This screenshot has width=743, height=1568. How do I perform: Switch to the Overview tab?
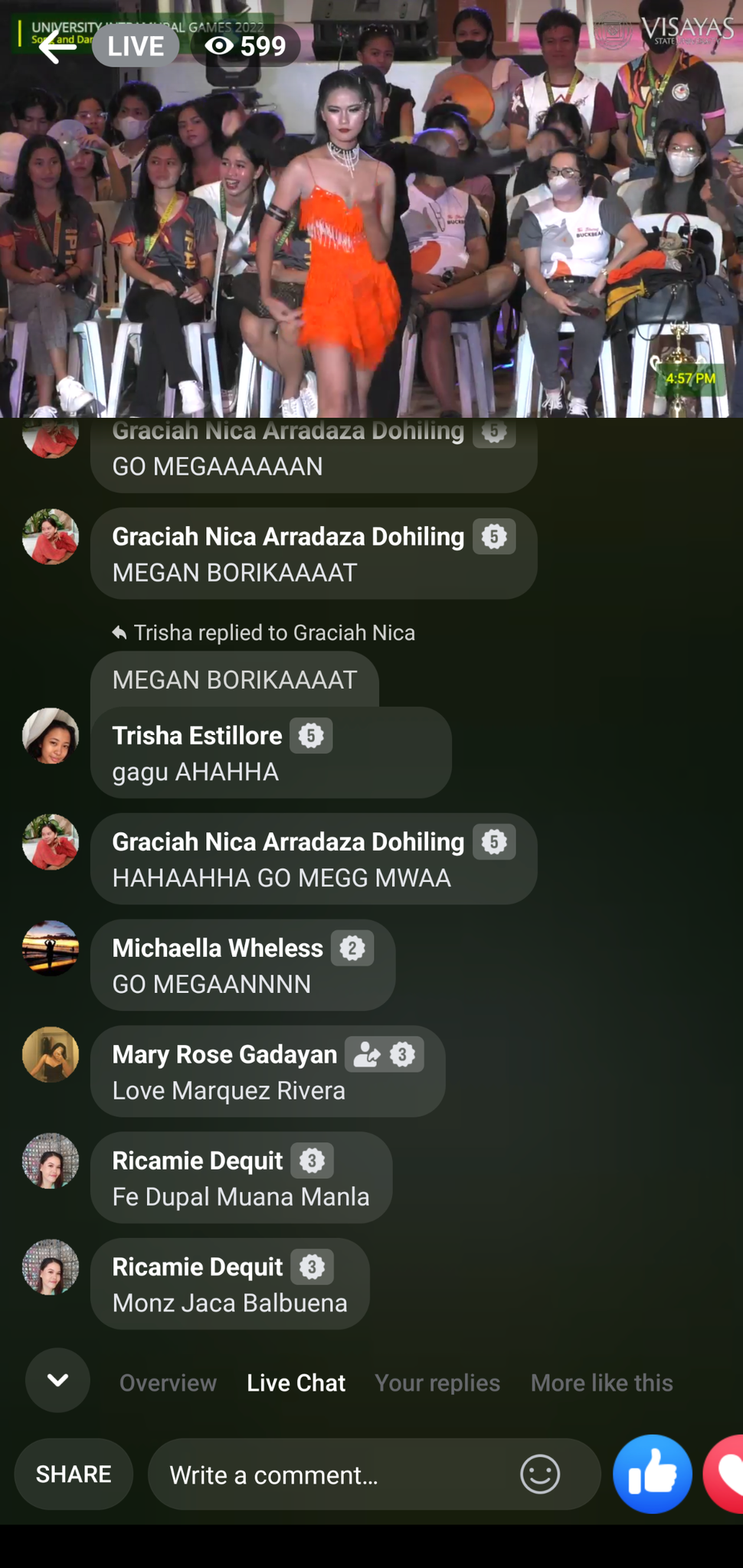[168, 1383]
